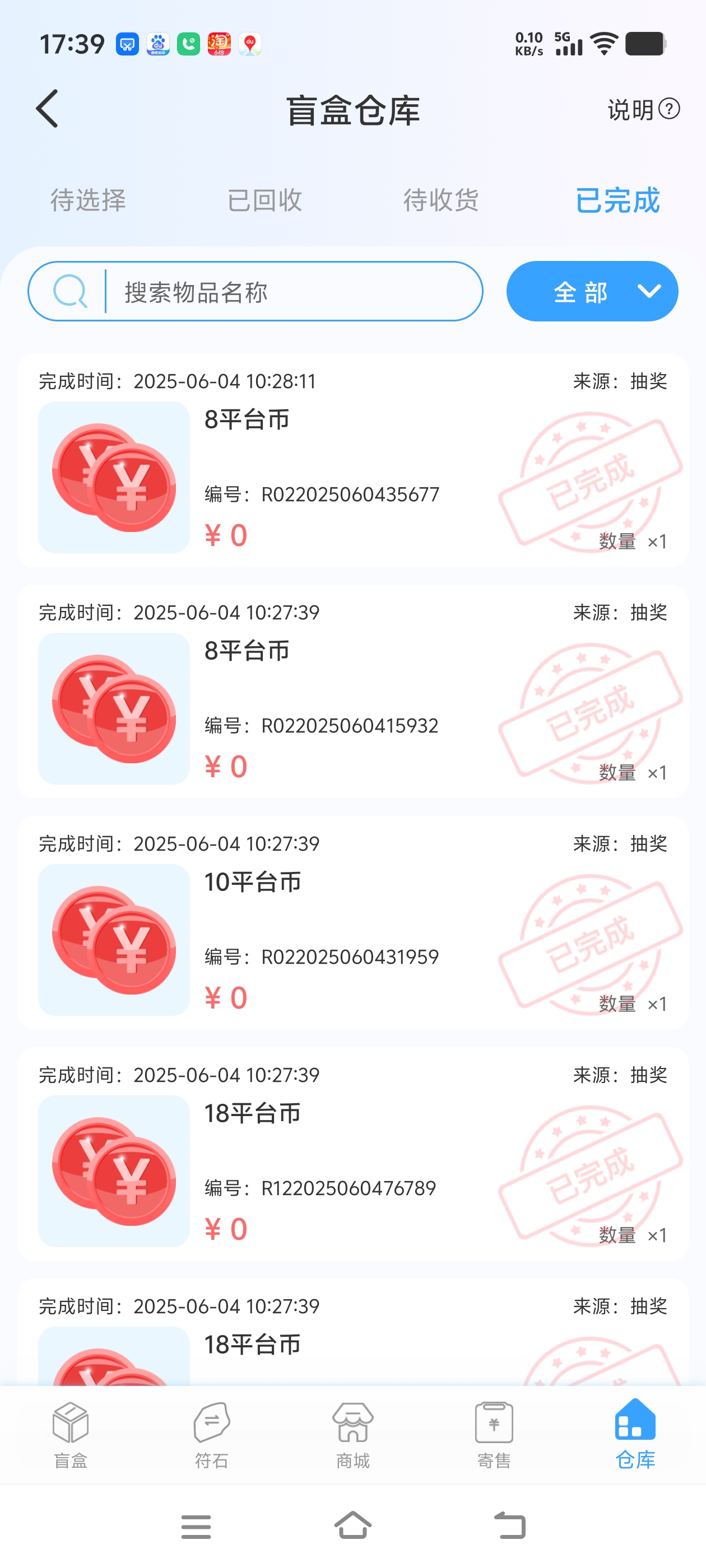Open item with 编号 R022025060415932
This screenshot has width=706, height=1568.
click(352, 693)
